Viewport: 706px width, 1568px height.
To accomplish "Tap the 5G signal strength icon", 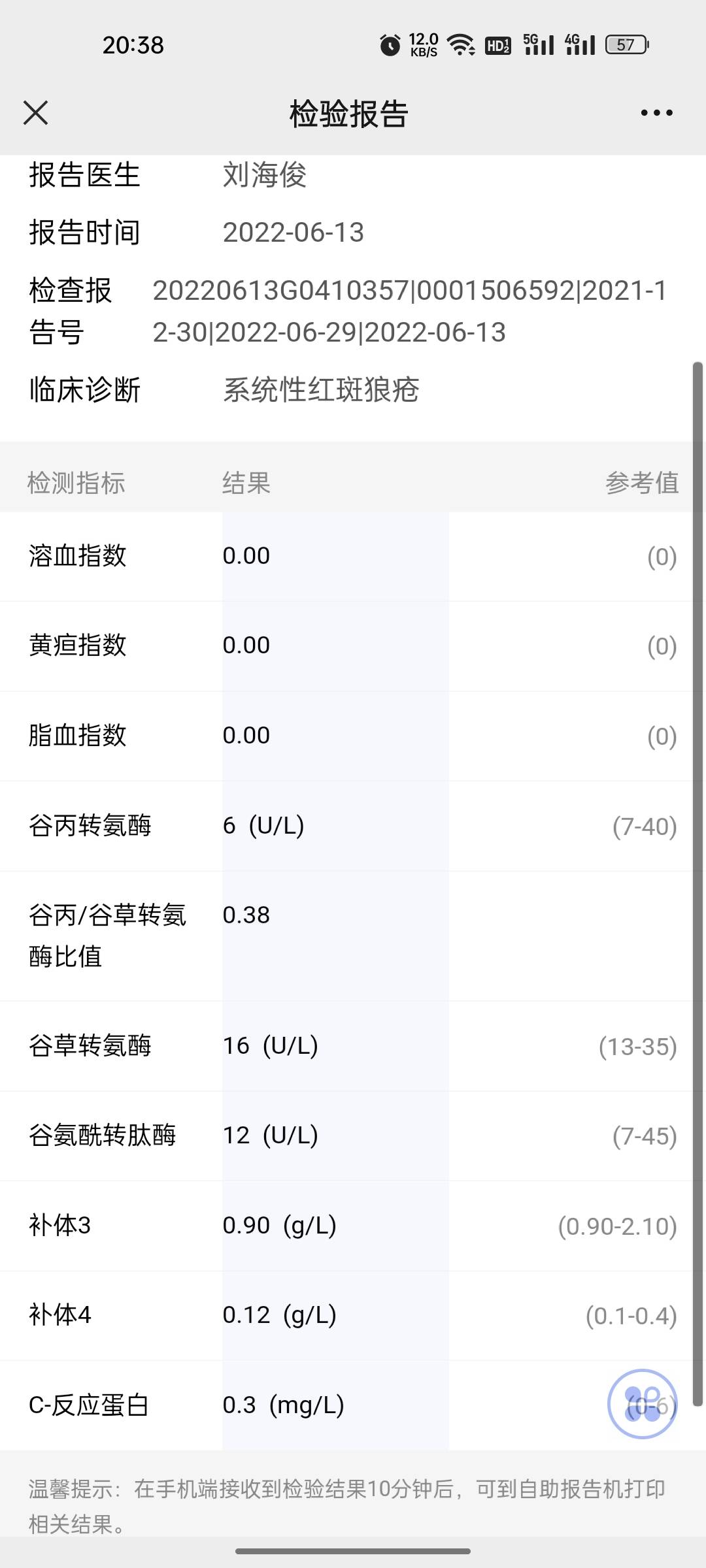I will 537,44.
